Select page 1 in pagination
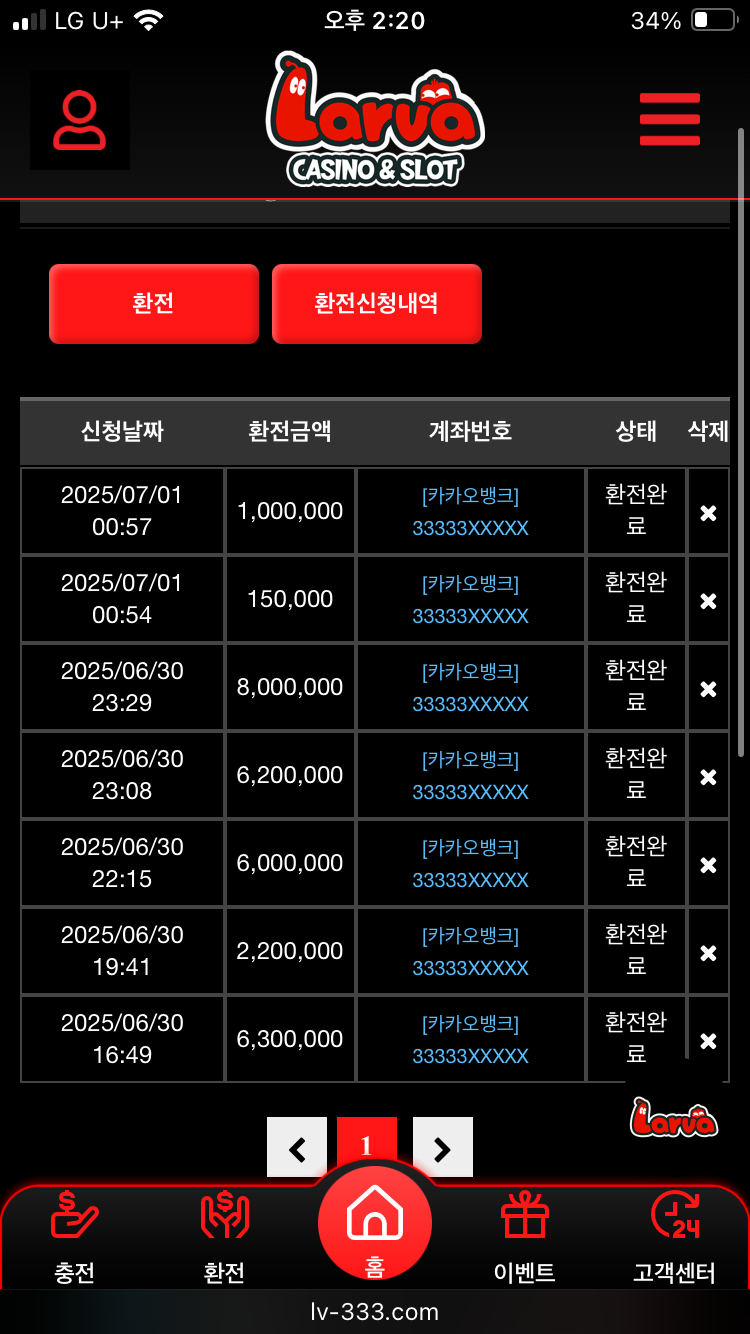The height and width of the screenshot is (1334, 750). click(x=367, y=1143)
